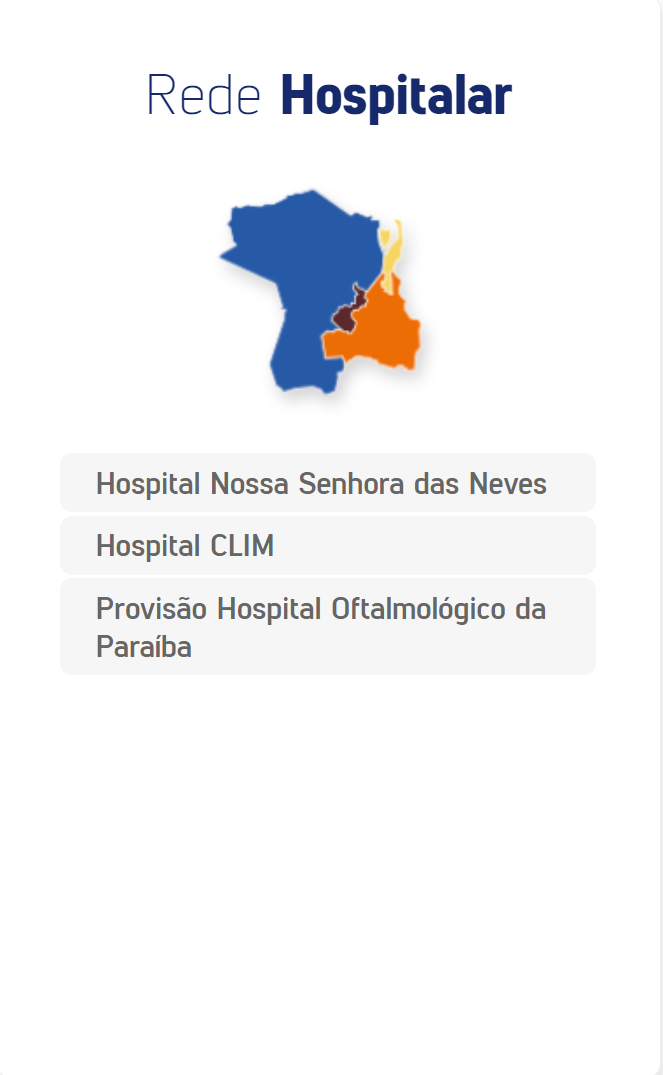
Task: Select Hospital CLIM from the list
Action: point(328,546)
